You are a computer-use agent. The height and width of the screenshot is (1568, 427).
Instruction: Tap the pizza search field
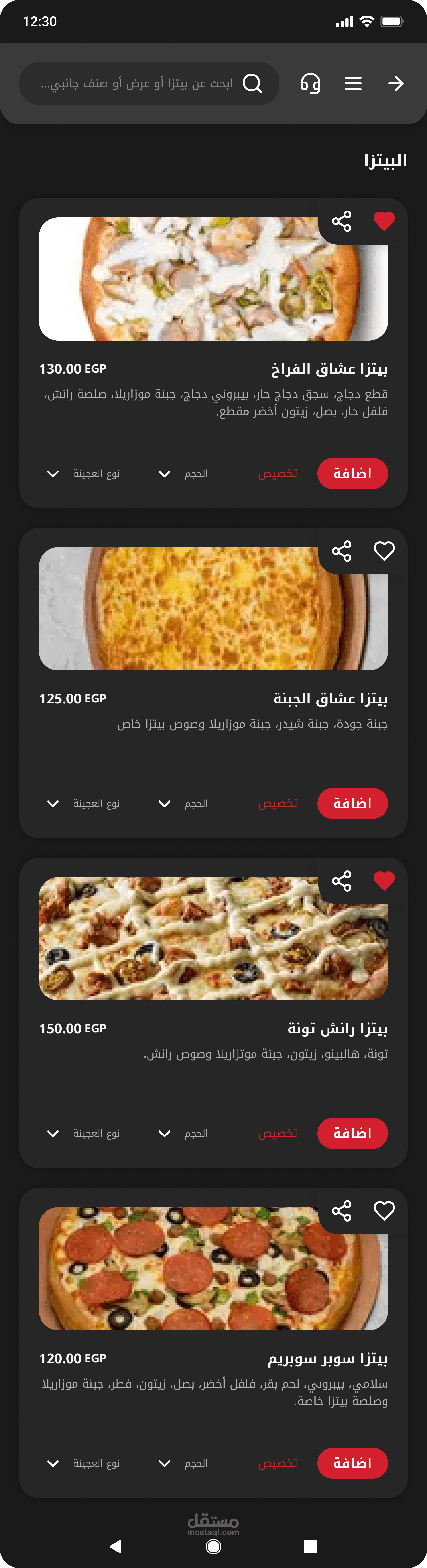(x=149, y=83)
